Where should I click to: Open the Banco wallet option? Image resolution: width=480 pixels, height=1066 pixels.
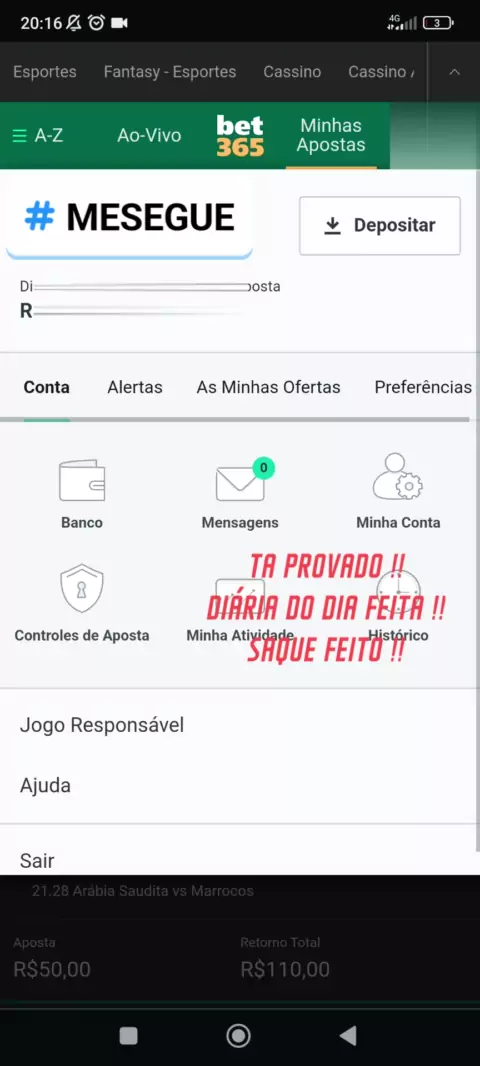pyautogui.click(x=82, y=494)
